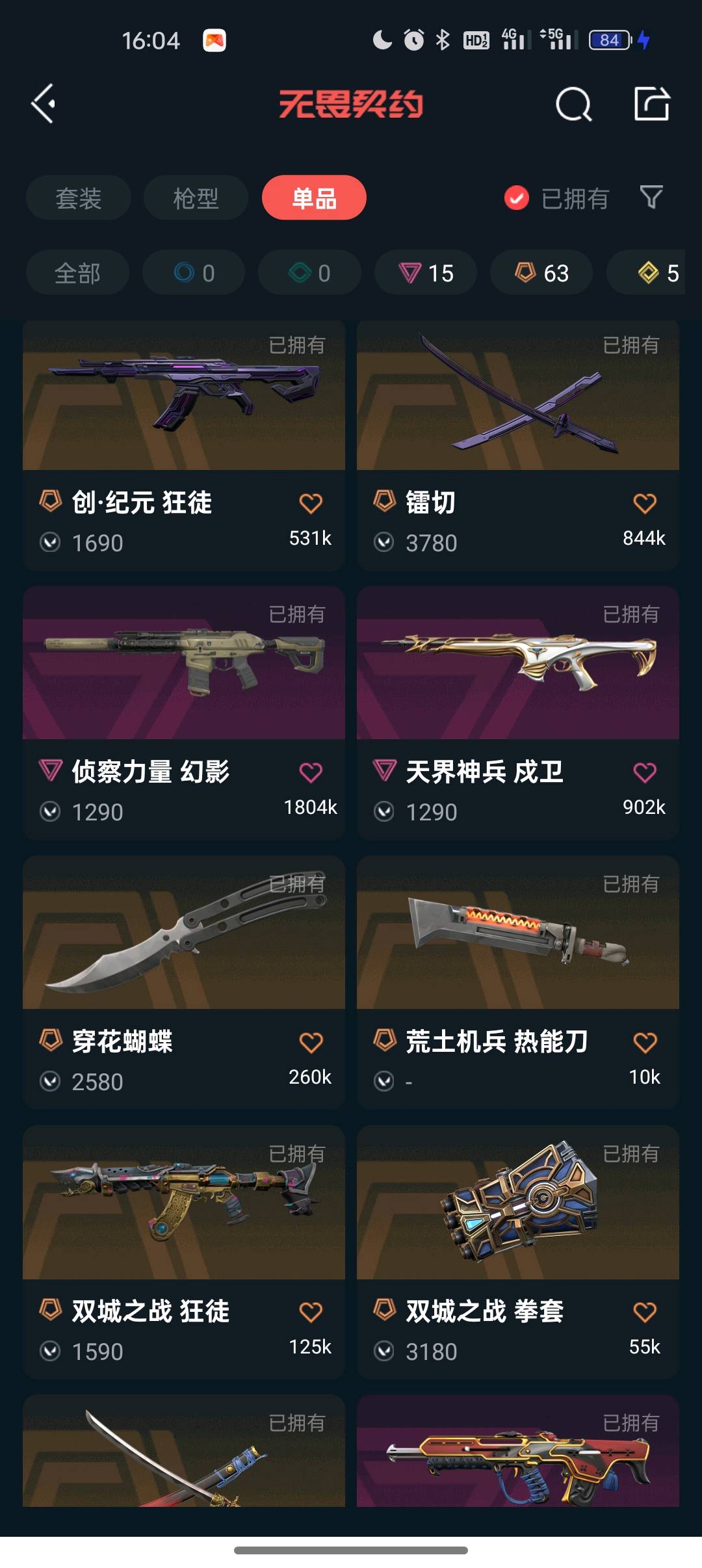Select the 全部 rarity chip
The height and width of the screenshot is (1568, 702).
coord(77,272)
